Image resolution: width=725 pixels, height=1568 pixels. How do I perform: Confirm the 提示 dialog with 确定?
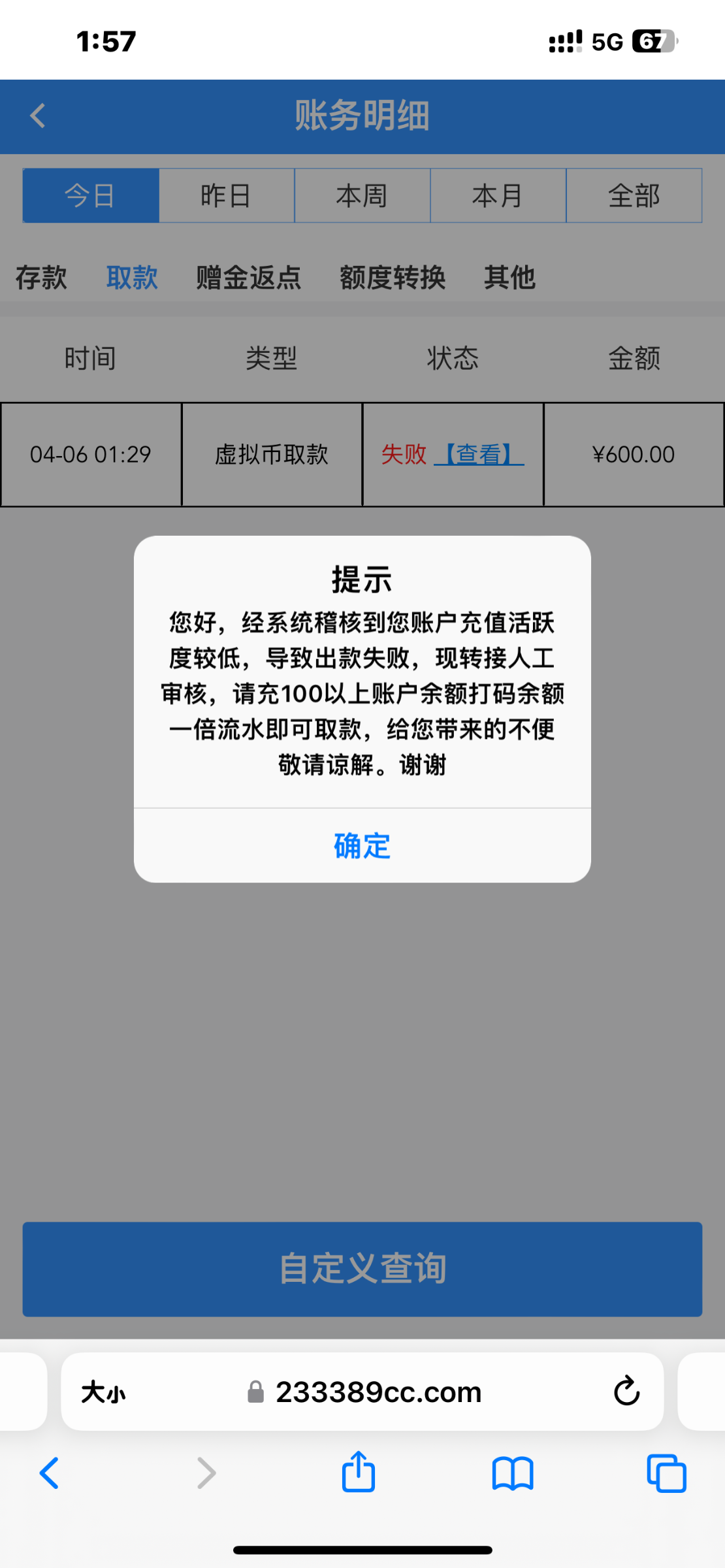click(362, 846)
